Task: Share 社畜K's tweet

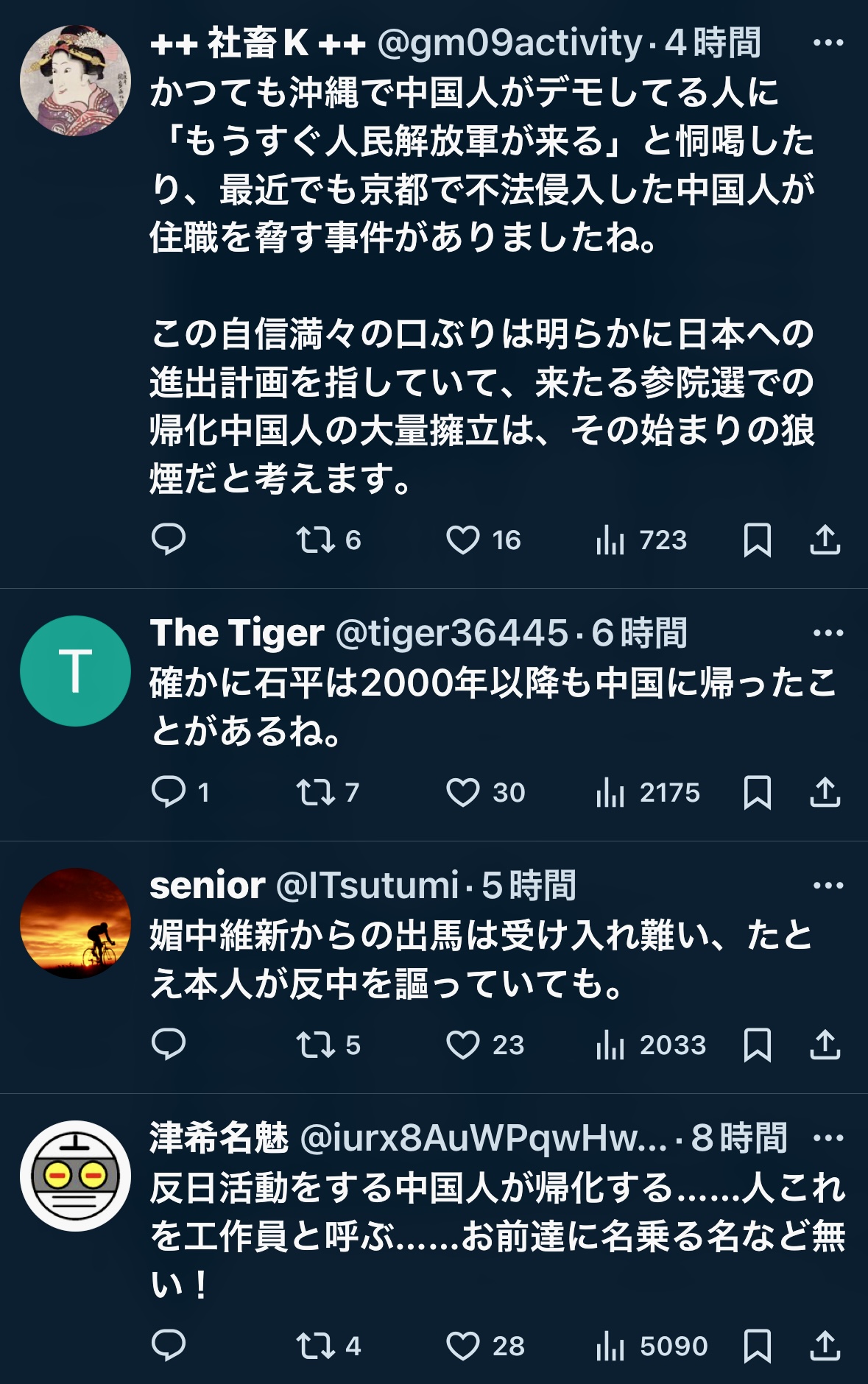Action: tap(826, 540)
